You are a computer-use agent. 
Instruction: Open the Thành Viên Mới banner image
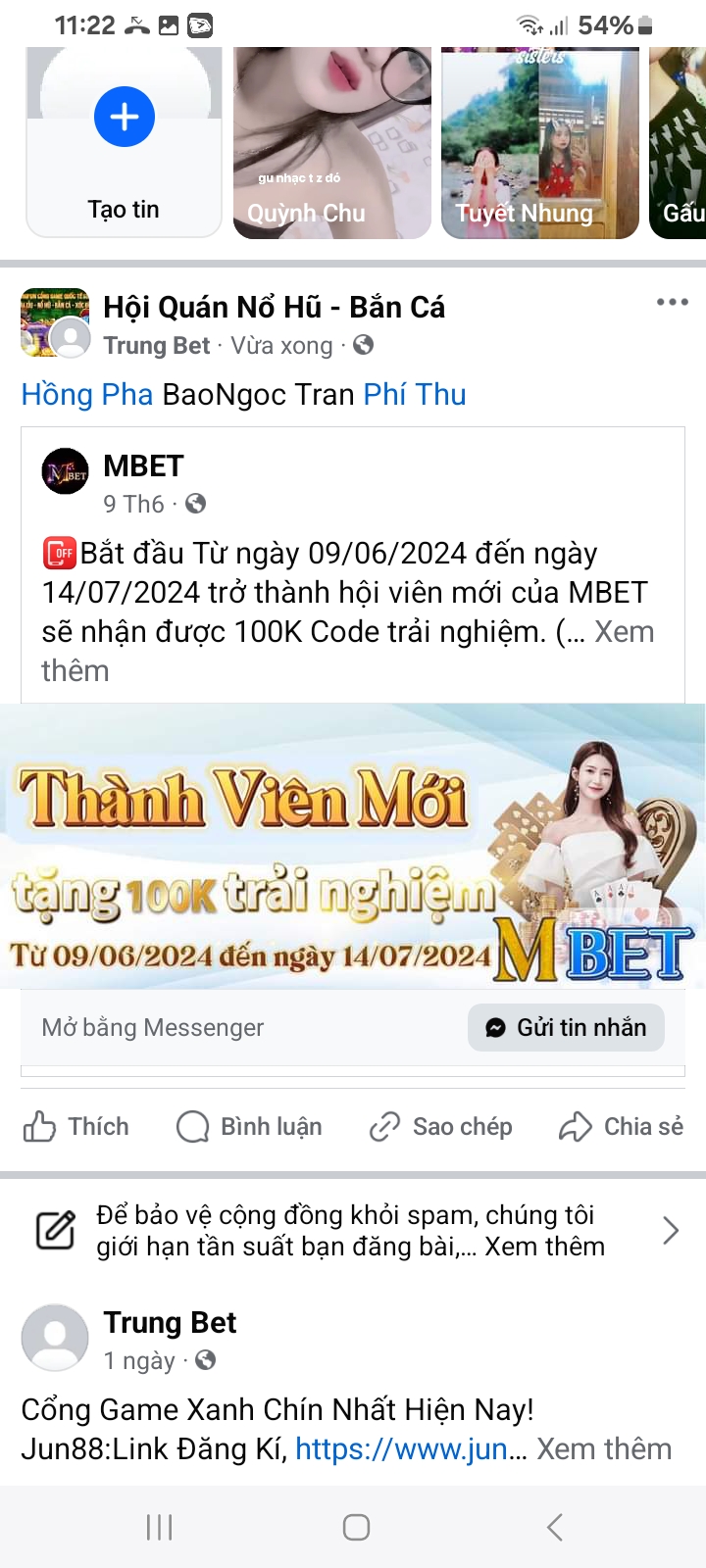[x=353, y=845]
